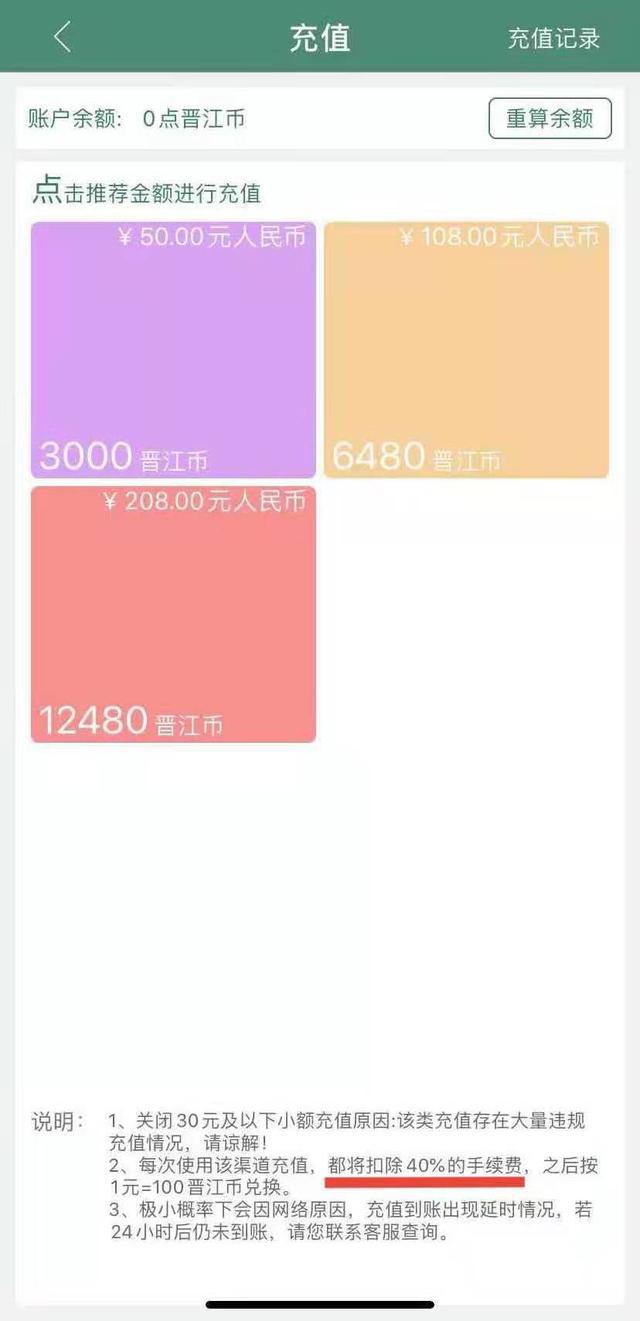Screen dimensions: 640x1321
Task: Tap the 重算余额 button
Action: coord(549,118)
